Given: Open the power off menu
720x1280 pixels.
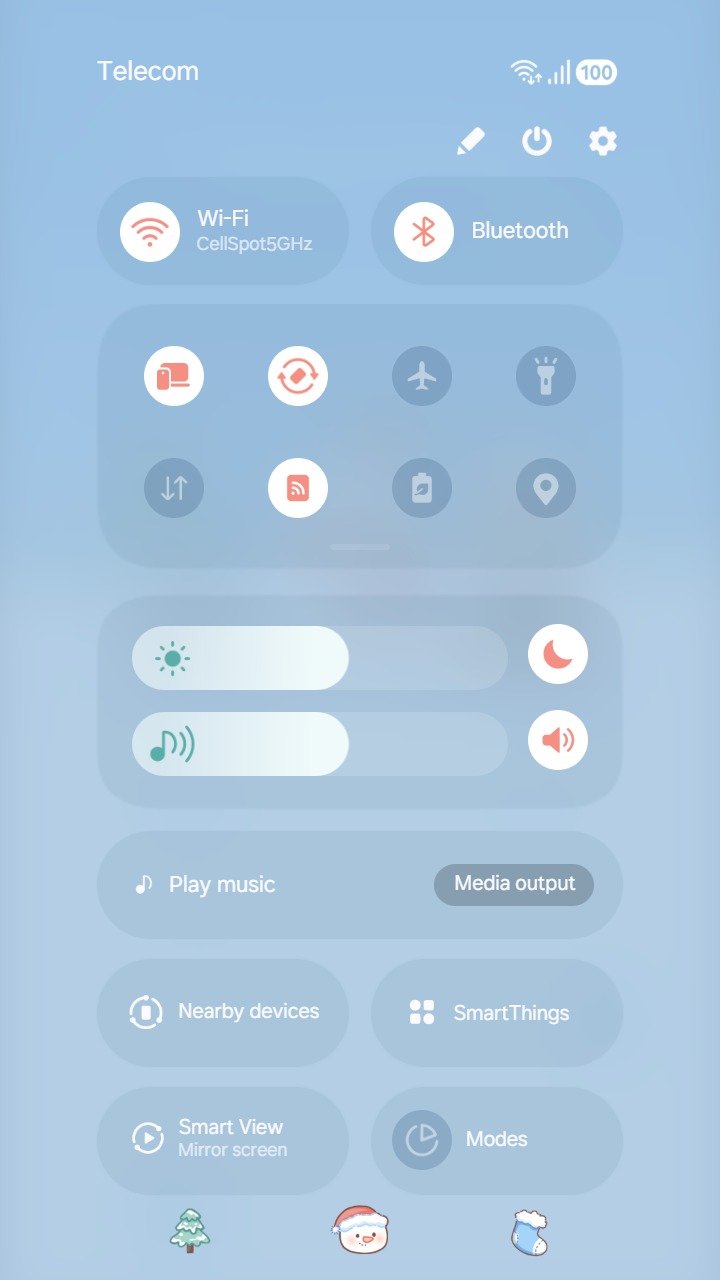Looking at the screenshot, I should pos(537,142).
